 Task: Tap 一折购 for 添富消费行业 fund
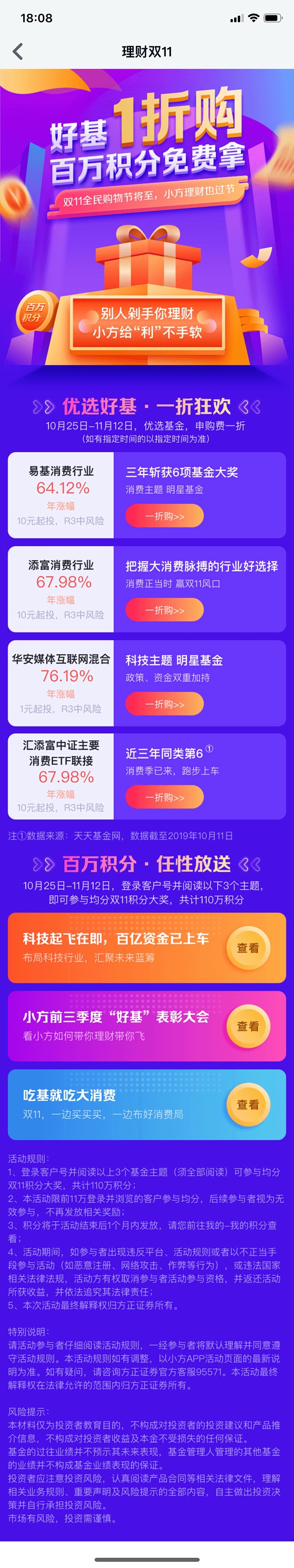coord(164,610)
